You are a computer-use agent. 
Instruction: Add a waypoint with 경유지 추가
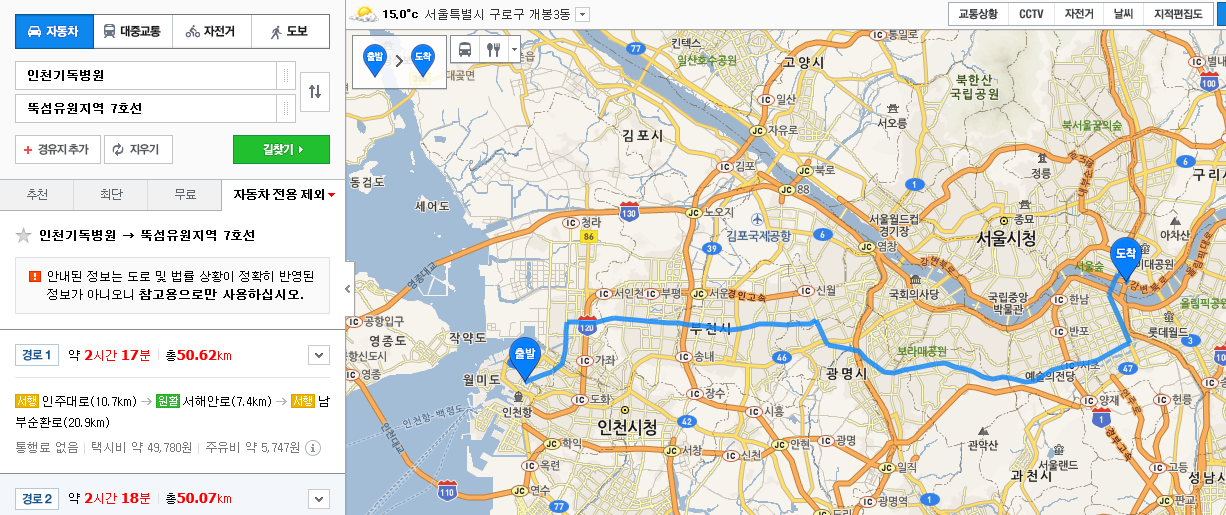pyautogui.click(x=57, y=150)
